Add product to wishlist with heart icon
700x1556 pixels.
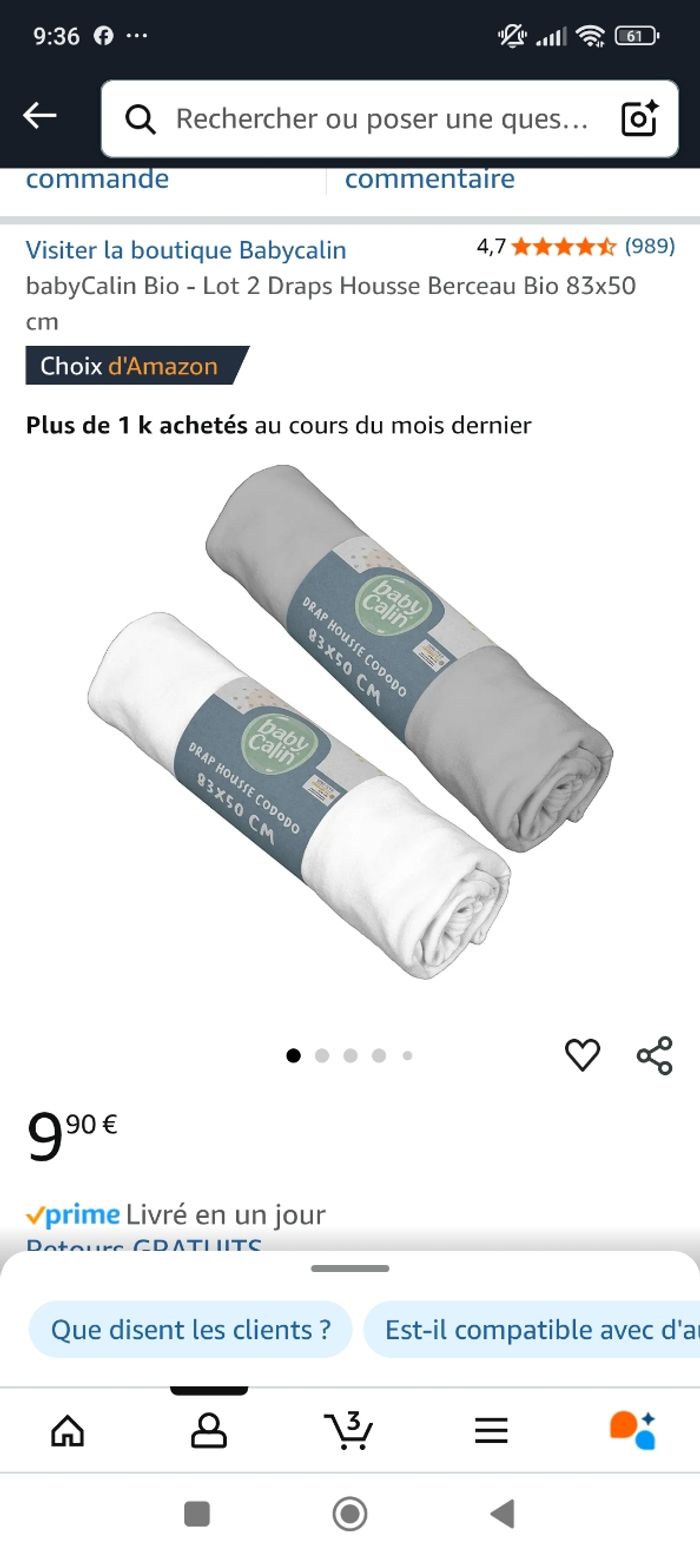(x=582, y=1055)
